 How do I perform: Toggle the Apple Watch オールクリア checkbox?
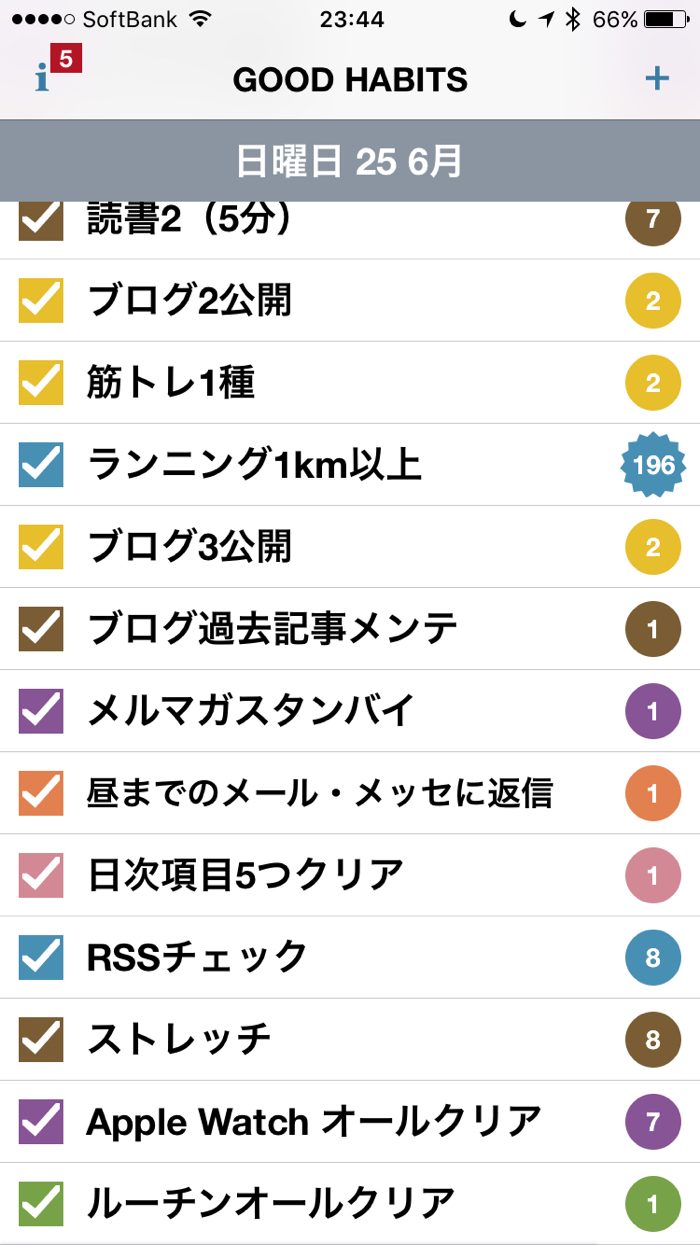pos(41,1121)
